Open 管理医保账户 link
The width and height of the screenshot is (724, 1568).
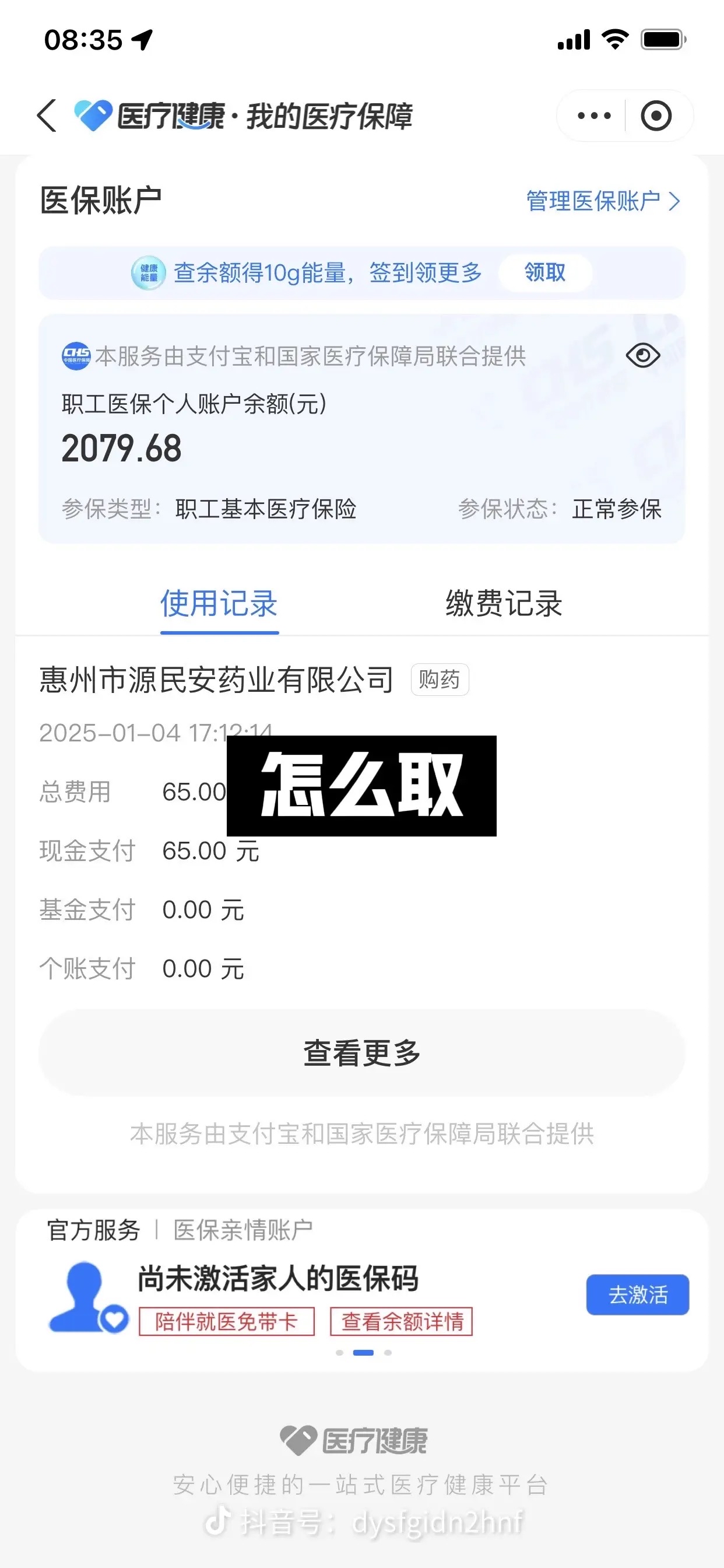[602, 201]
